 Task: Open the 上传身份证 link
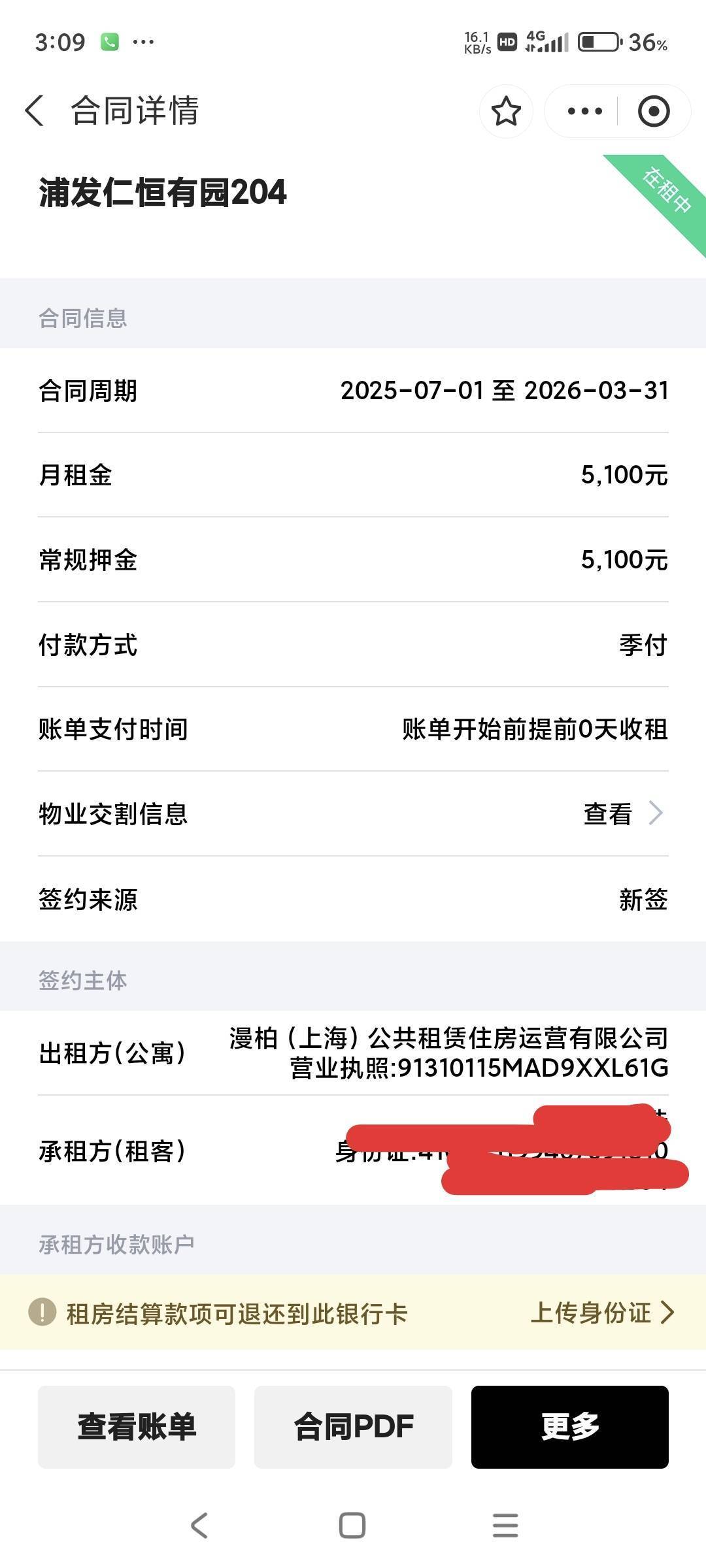coord(601,1313)
